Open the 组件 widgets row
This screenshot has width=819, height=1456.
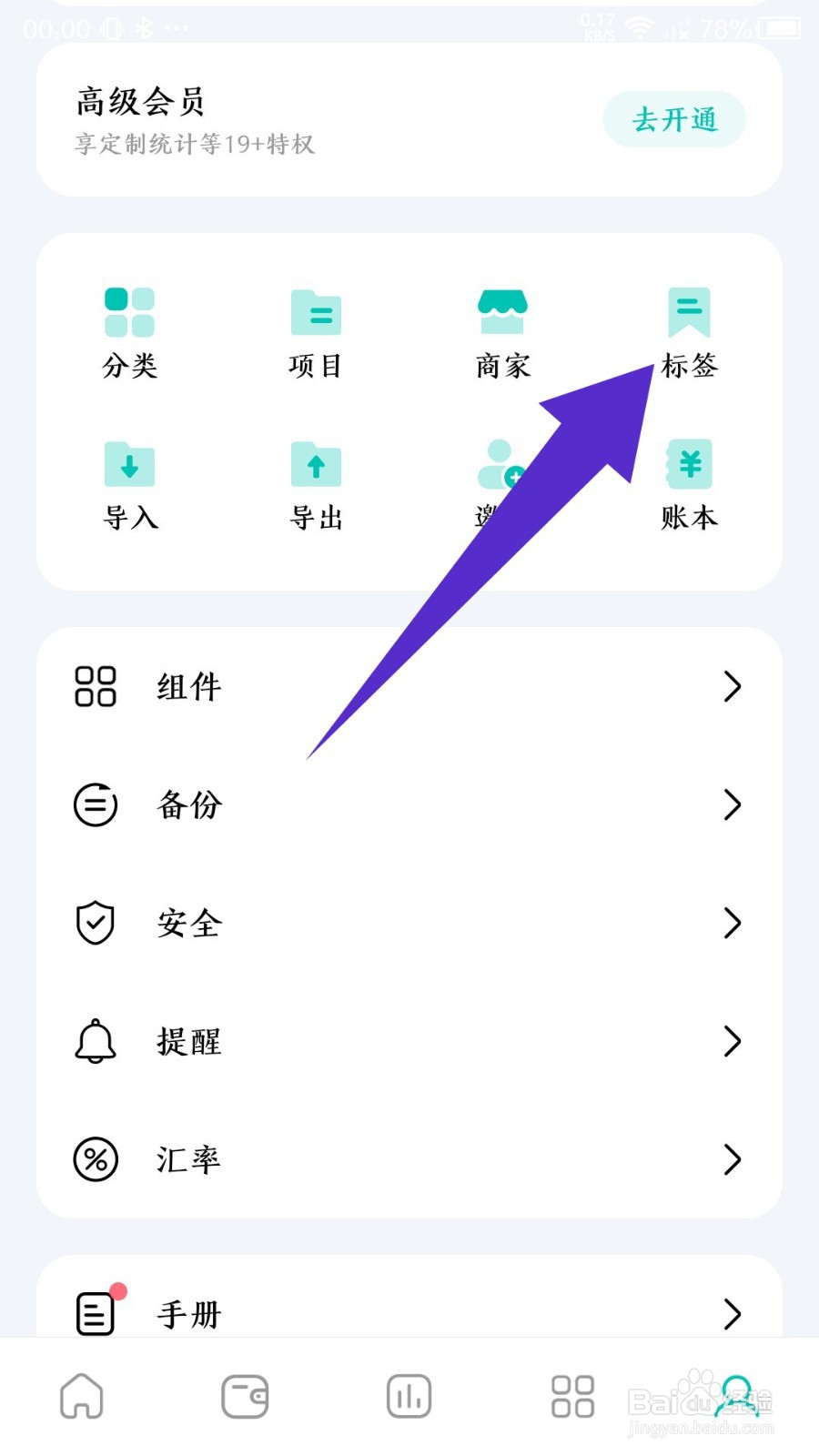pos(409,686)
